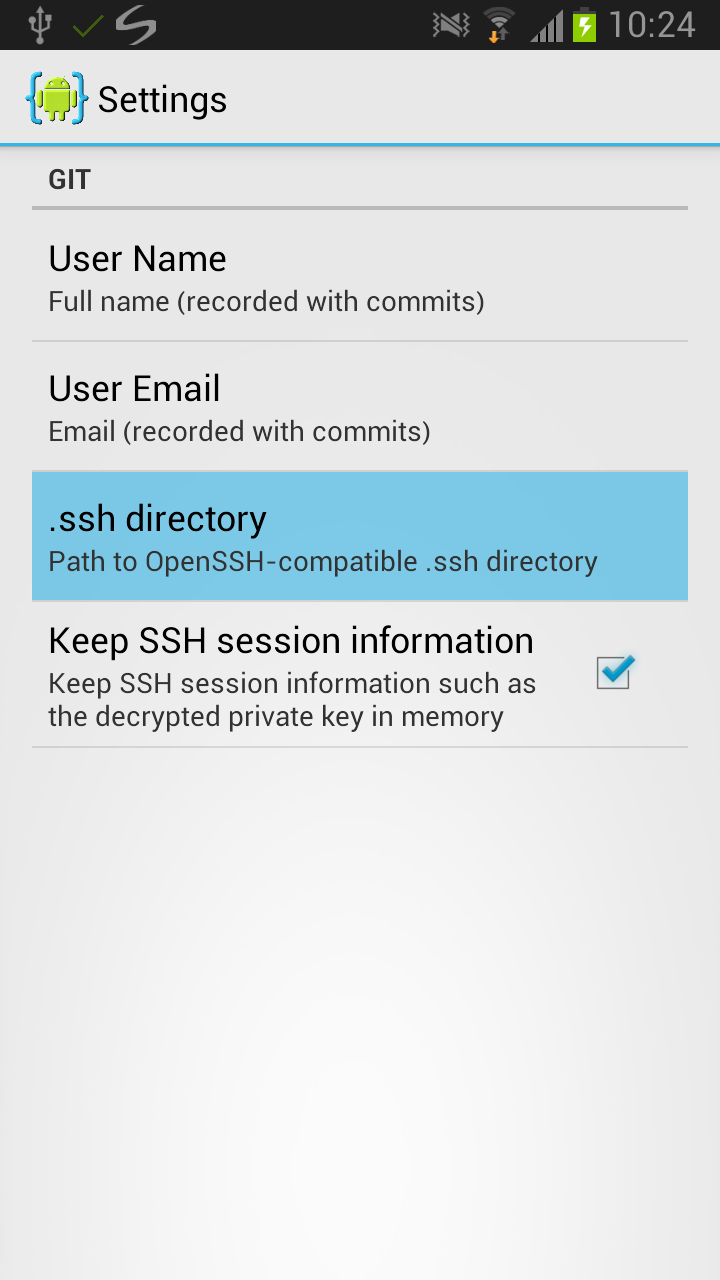The height and width of the screenshot is (1280, 720).
Task: Tap the app icon to go back
Action: pyautogui.click(x=56, y=98)
